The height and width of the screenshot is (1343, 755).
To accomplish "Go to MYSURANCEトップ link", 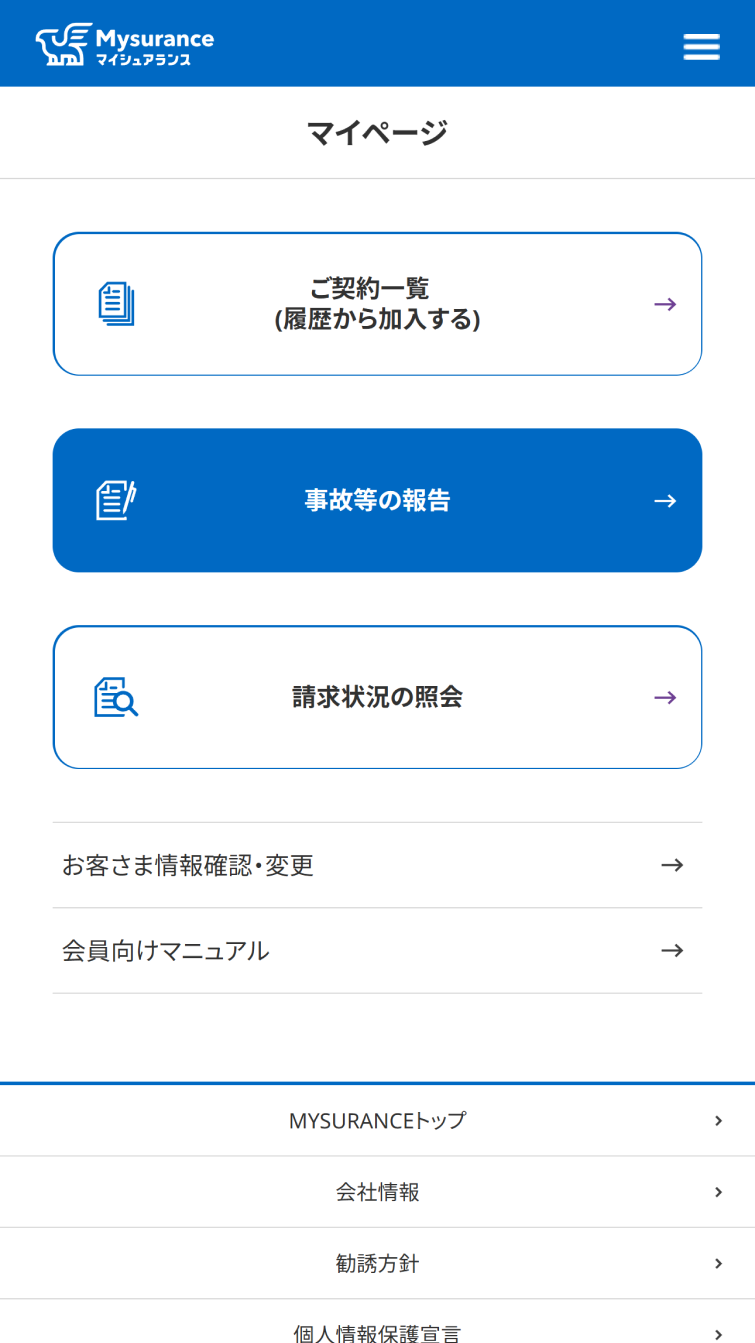I will [377, 1121].
